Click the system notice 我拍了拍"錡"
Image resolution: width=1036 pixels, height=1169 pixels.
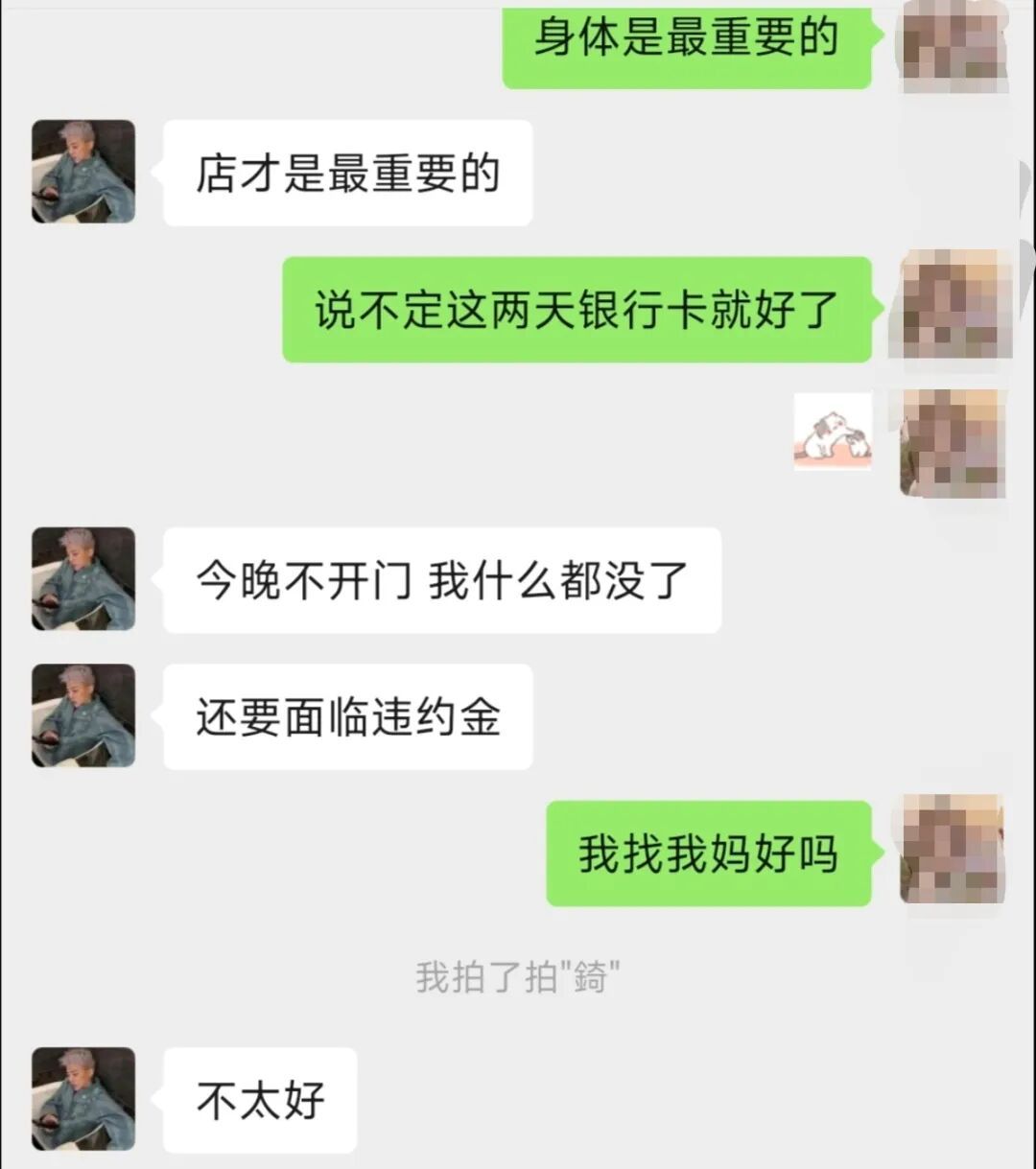(518, 976)
